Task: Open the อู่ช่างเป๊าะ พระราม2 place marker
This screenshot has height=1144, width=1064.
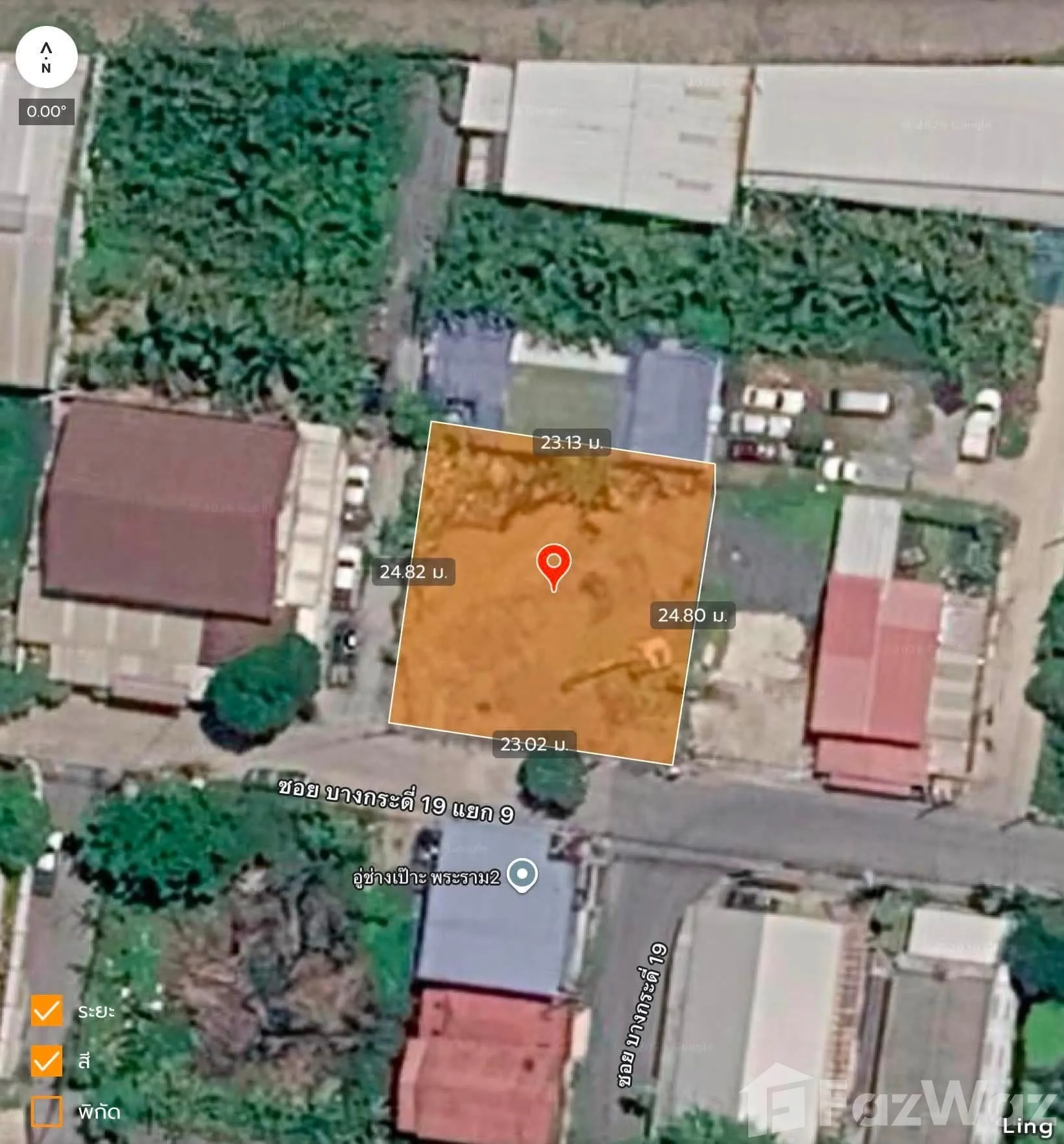Action: tap(522, 876)
